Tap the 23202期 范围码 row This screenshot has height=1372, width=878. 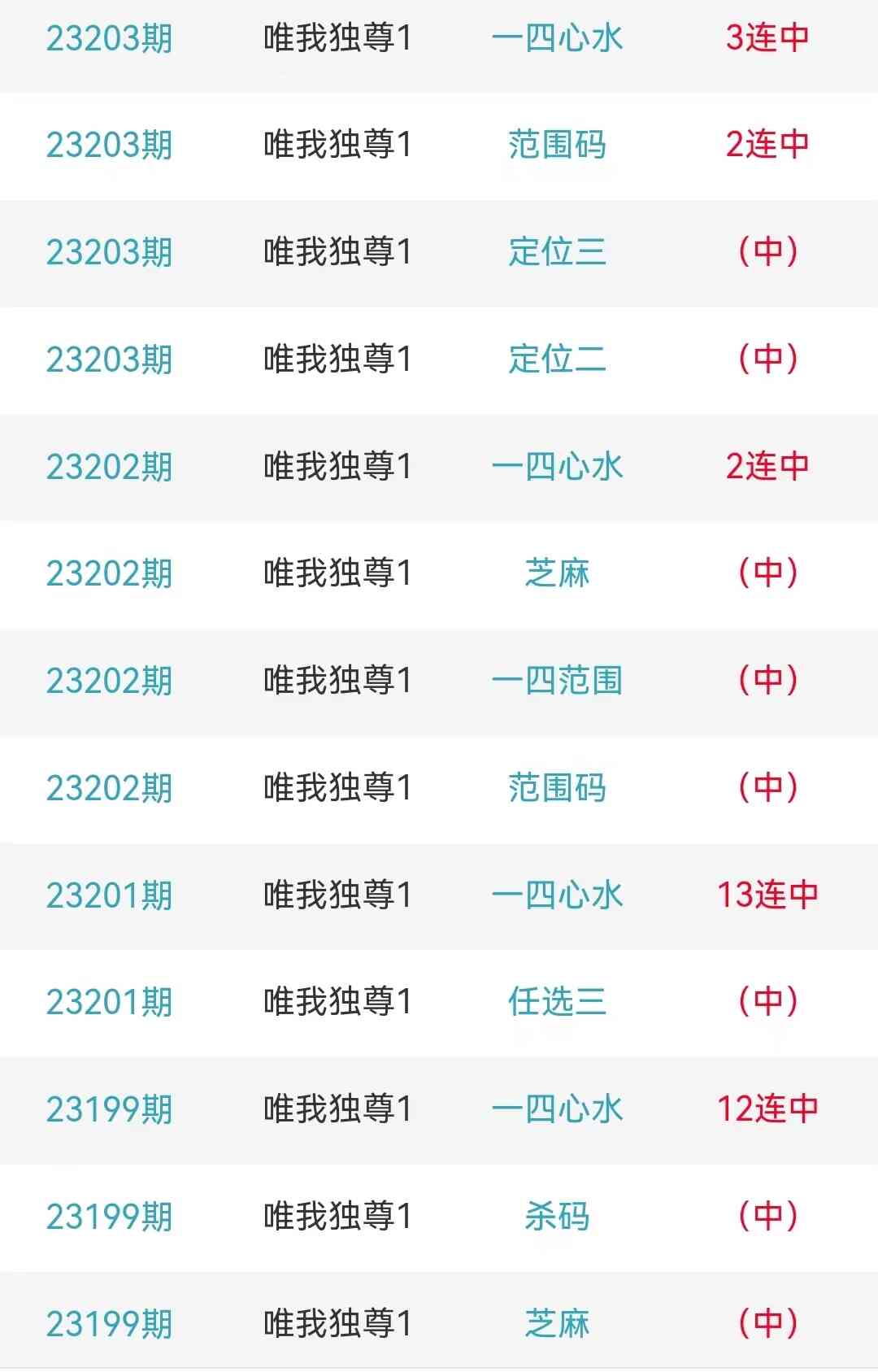[557, 788]
